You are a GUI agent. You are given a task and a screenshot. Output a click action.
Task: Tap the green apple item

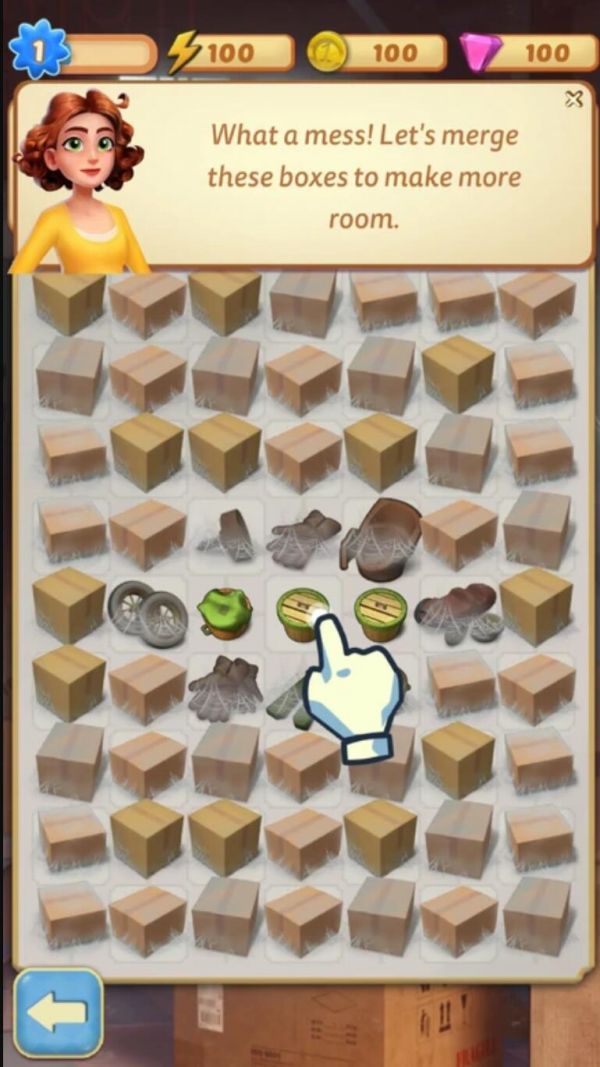pyautogui.click(x=226, y=611)
